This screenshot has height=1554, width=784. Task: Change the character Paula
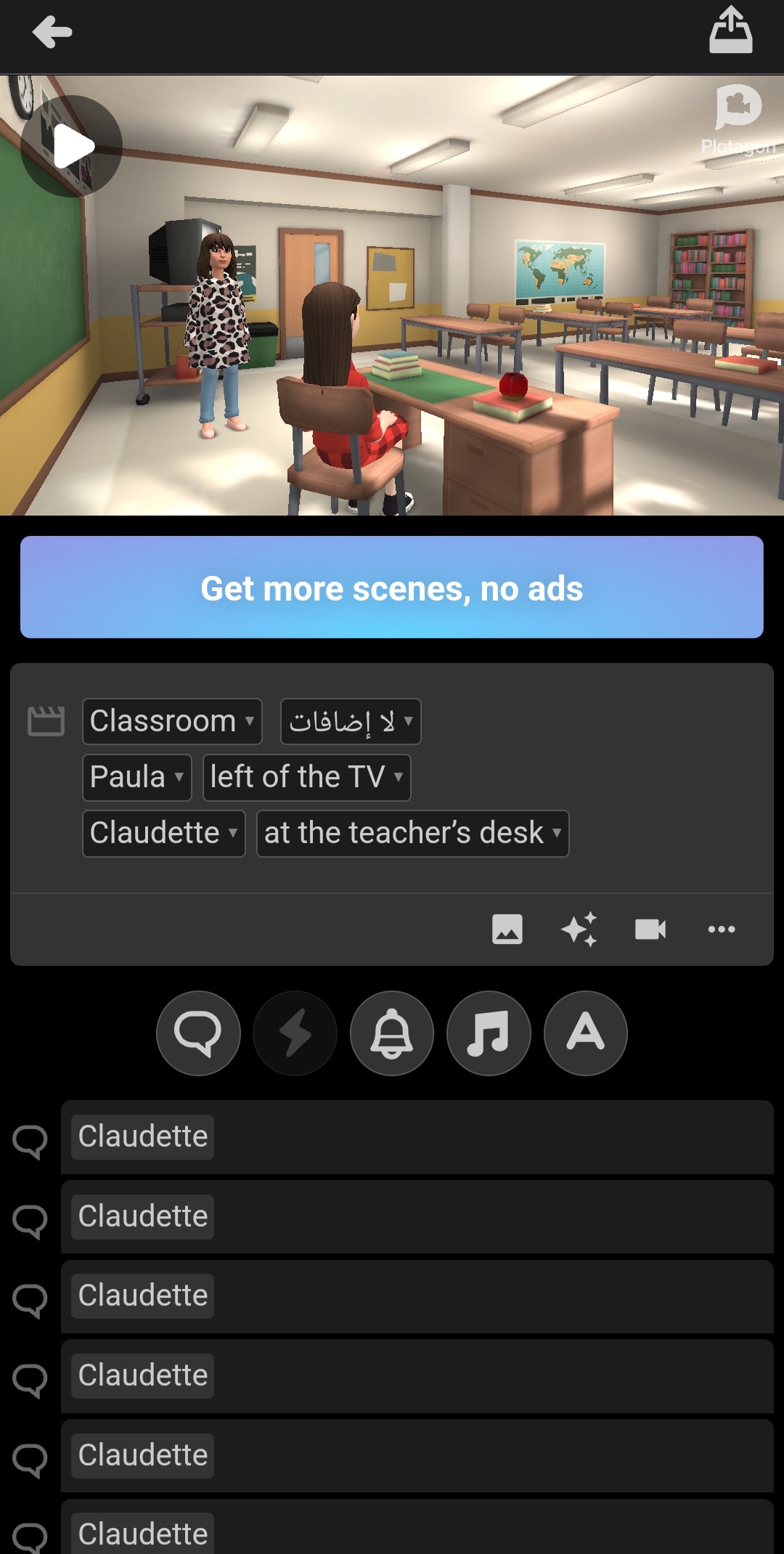(x=136, y=778)
